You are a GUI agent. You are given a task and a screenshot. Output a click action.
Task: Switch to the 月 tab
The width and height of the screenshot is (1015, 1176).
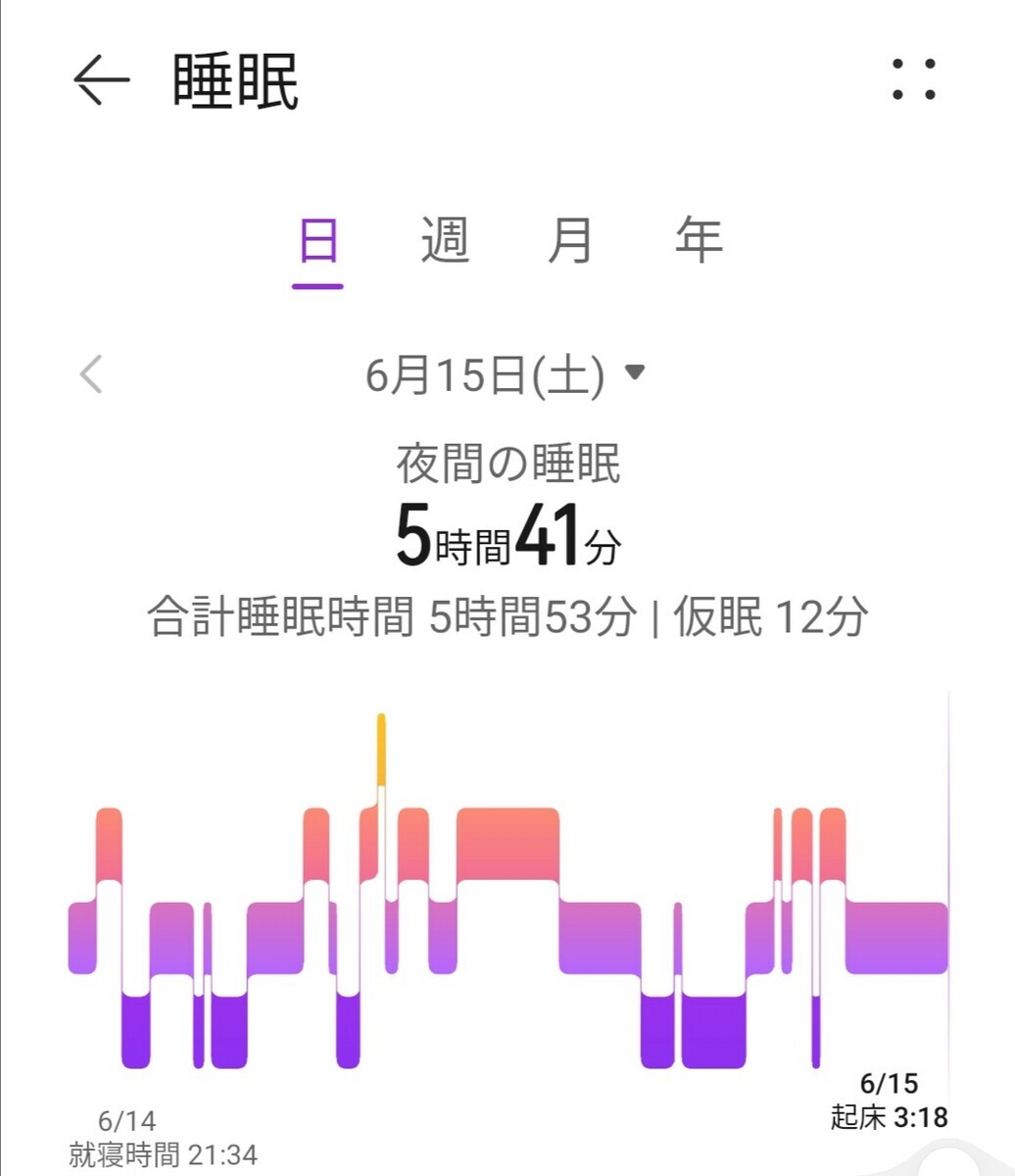[x=571, y=241]
